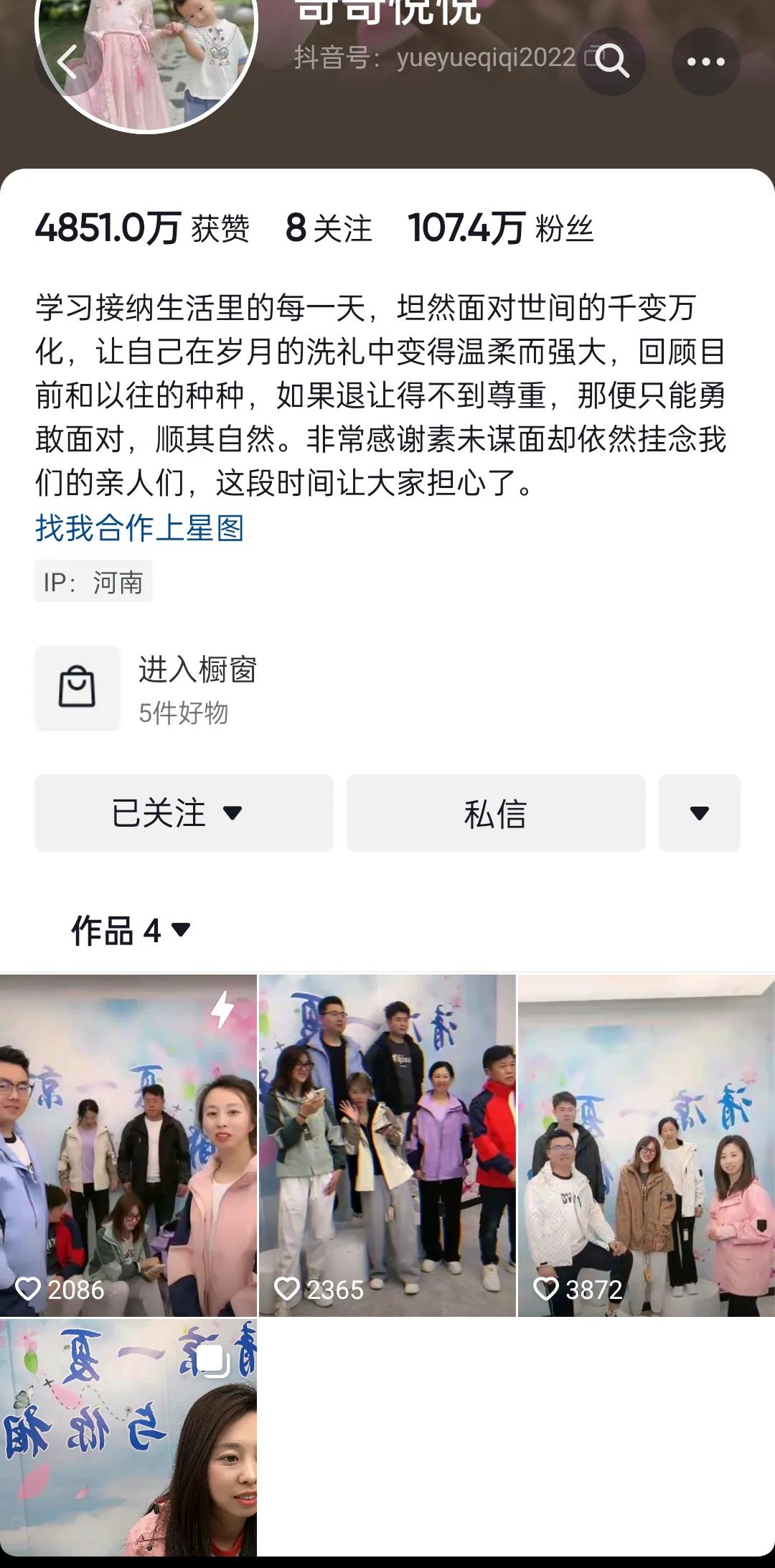Screen dimensions: 775x1568
Task: Open the three-dot overflow menu
Action: pyautogui.click(x=705, y=62)
